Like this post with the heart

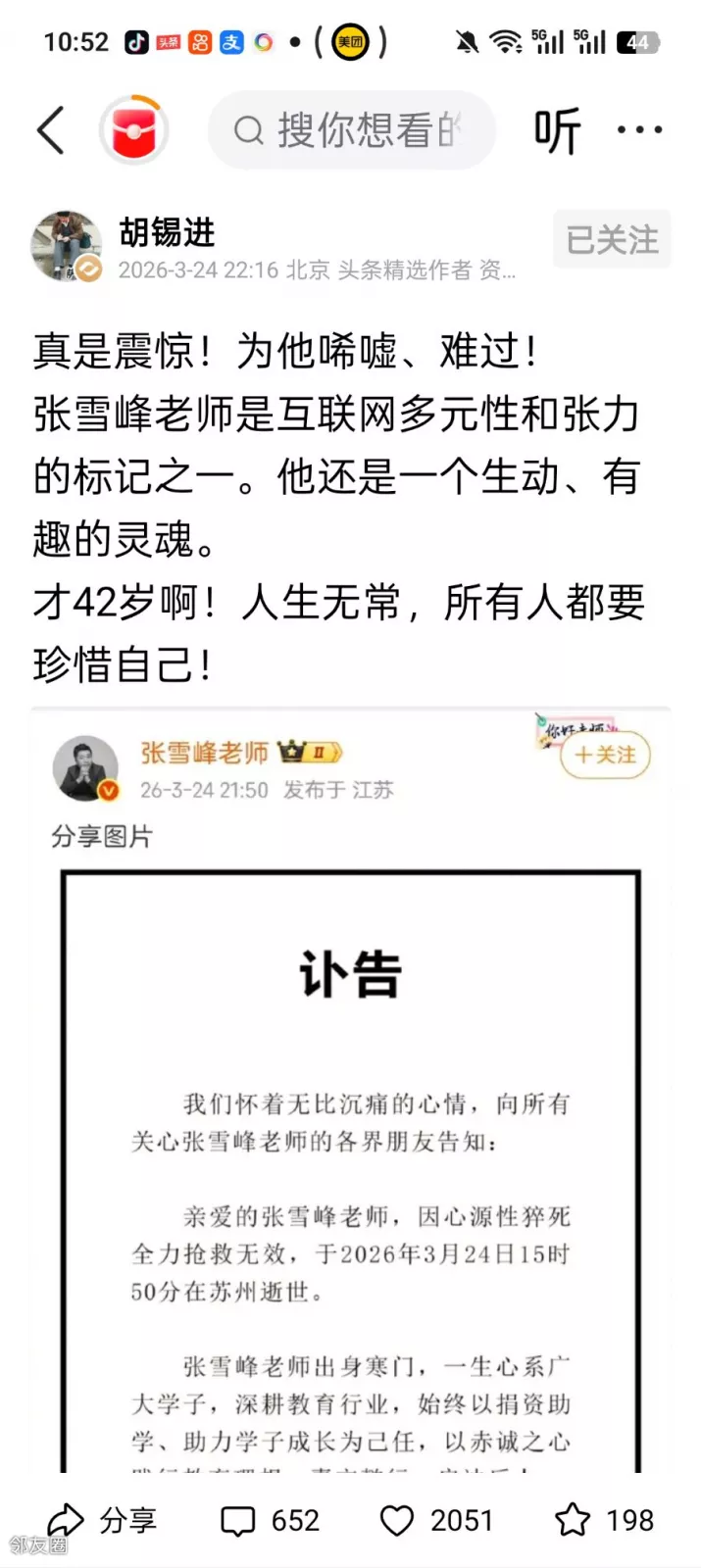397,1520
